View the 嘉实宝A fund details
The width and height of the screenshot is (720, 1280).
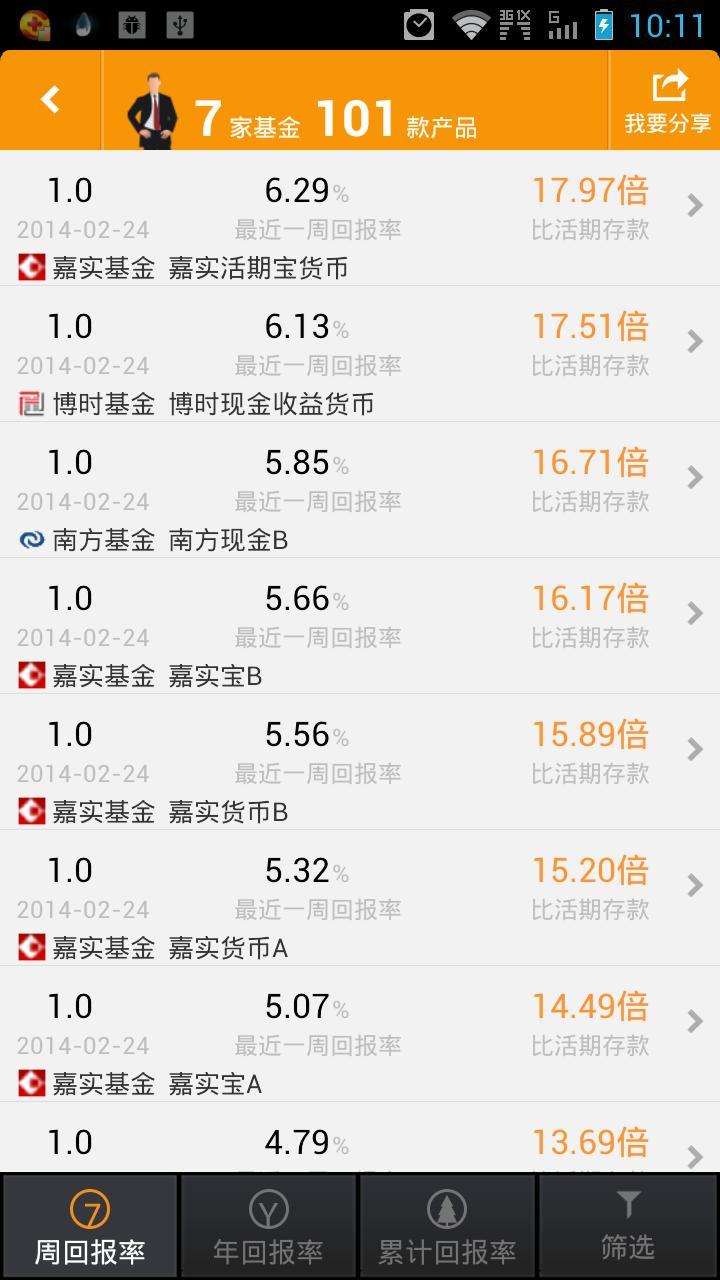pos(360,1034)
